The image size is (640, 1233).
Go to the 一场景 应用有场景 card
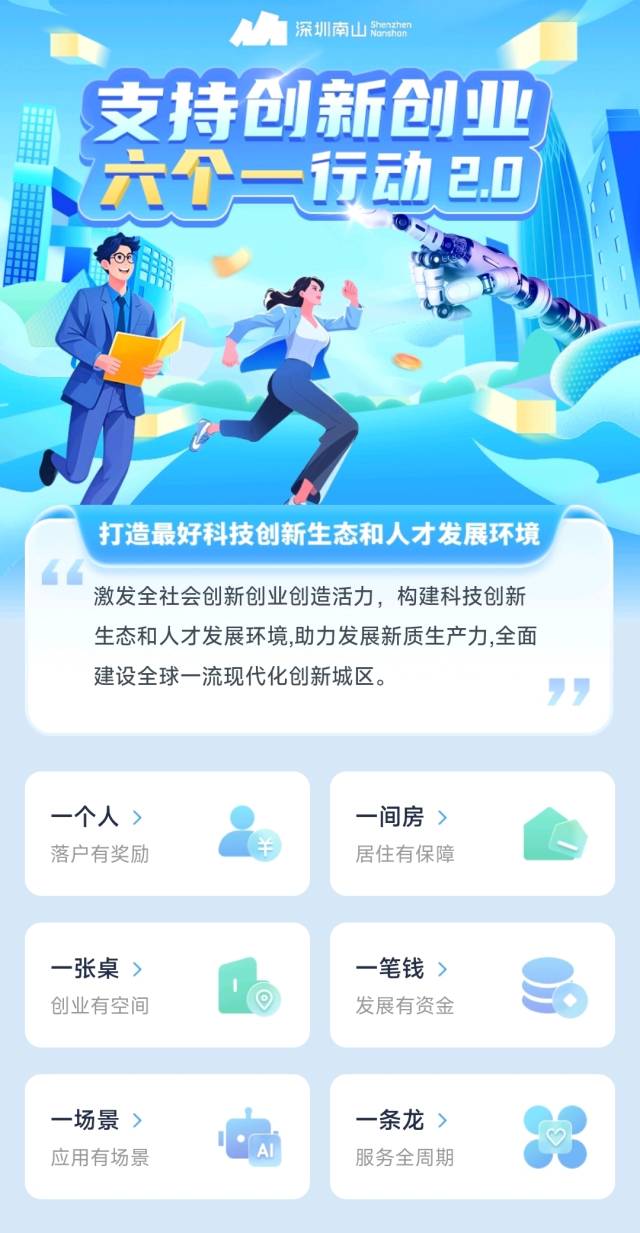(167, 1137)
